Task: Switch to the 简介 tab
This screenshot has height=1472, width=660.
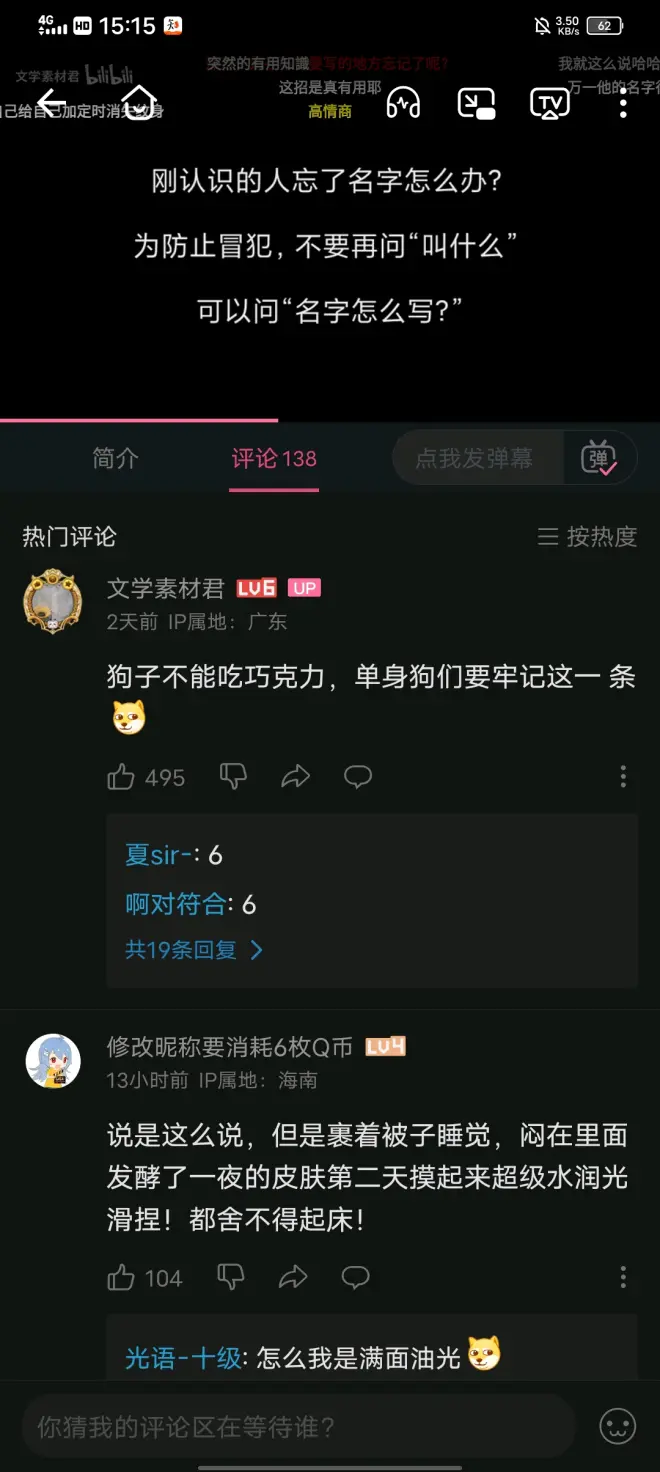Action: click(x=115, y=458)
